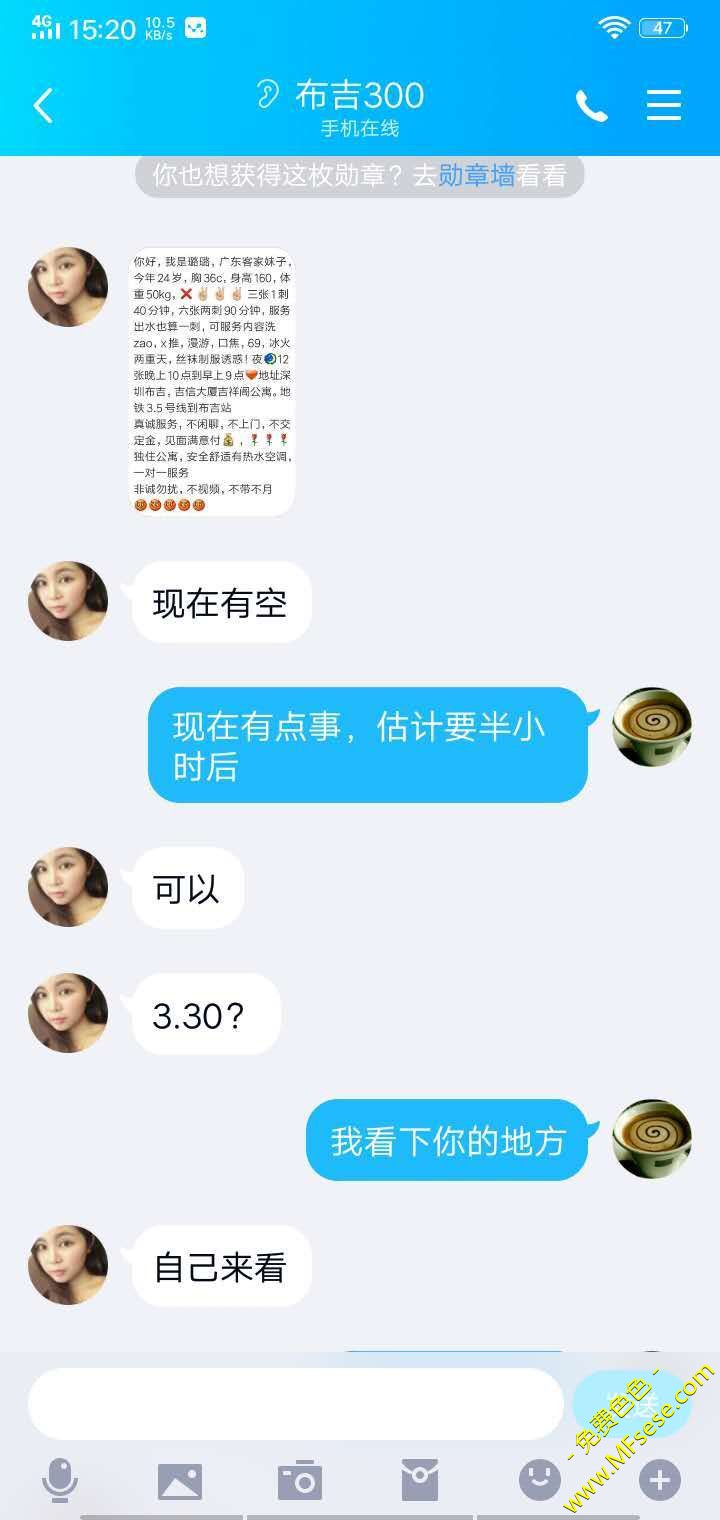The height and width of the screenshot is (1520, 720).
Task: Open the emoji panel
Action: point(540,1481)
